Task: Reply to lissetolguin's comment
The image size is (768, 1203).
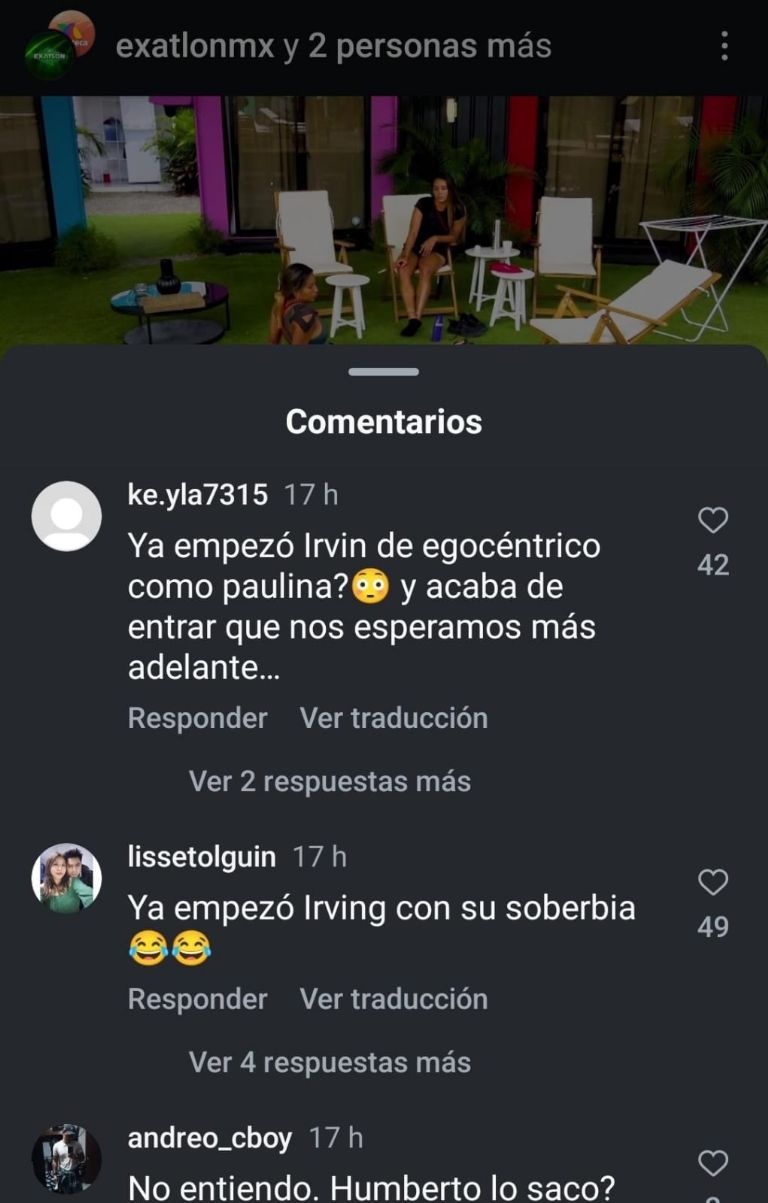Action: (197, 999)
